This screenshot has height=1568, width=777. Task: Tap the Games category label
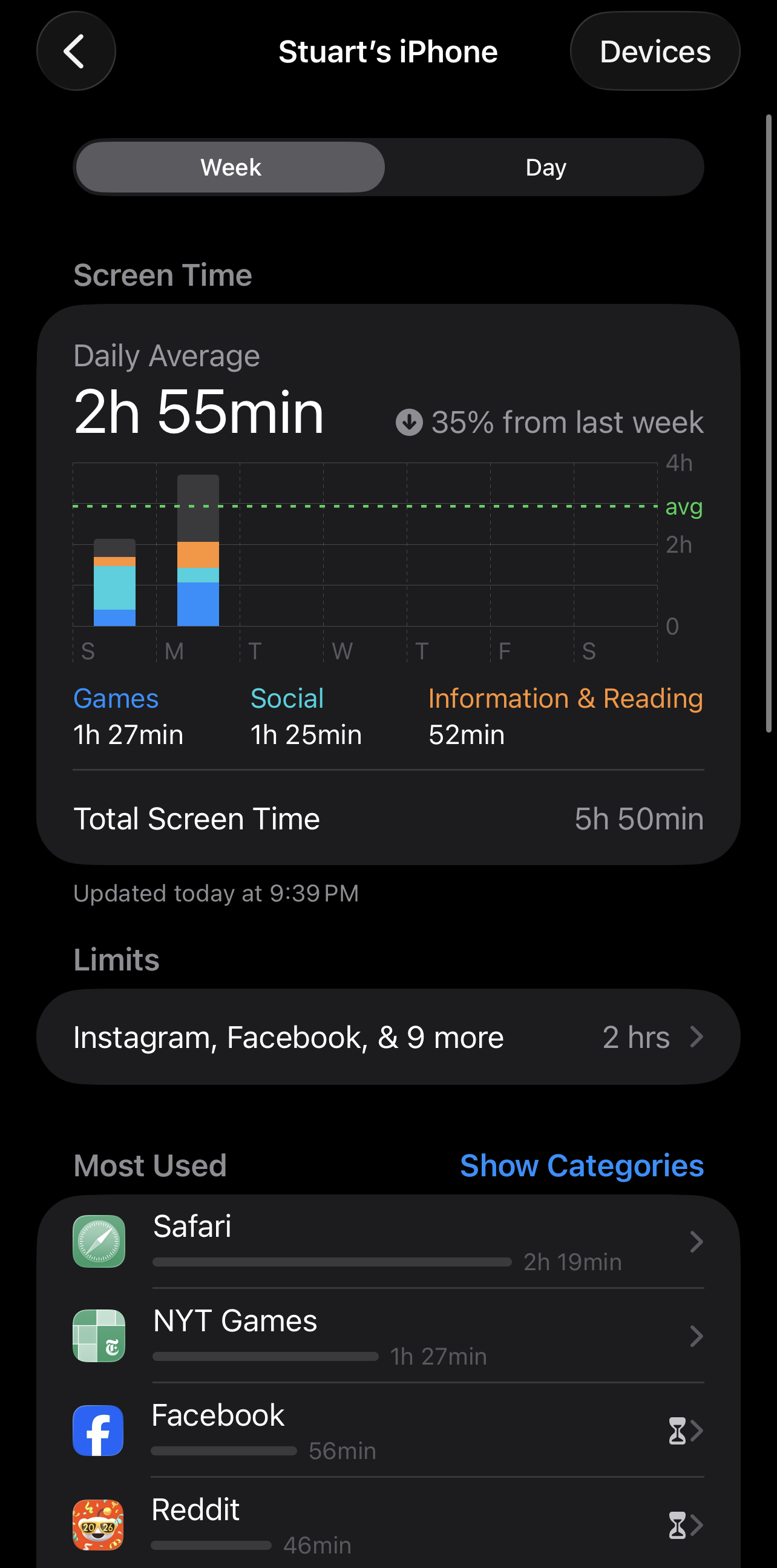(116, 698)
